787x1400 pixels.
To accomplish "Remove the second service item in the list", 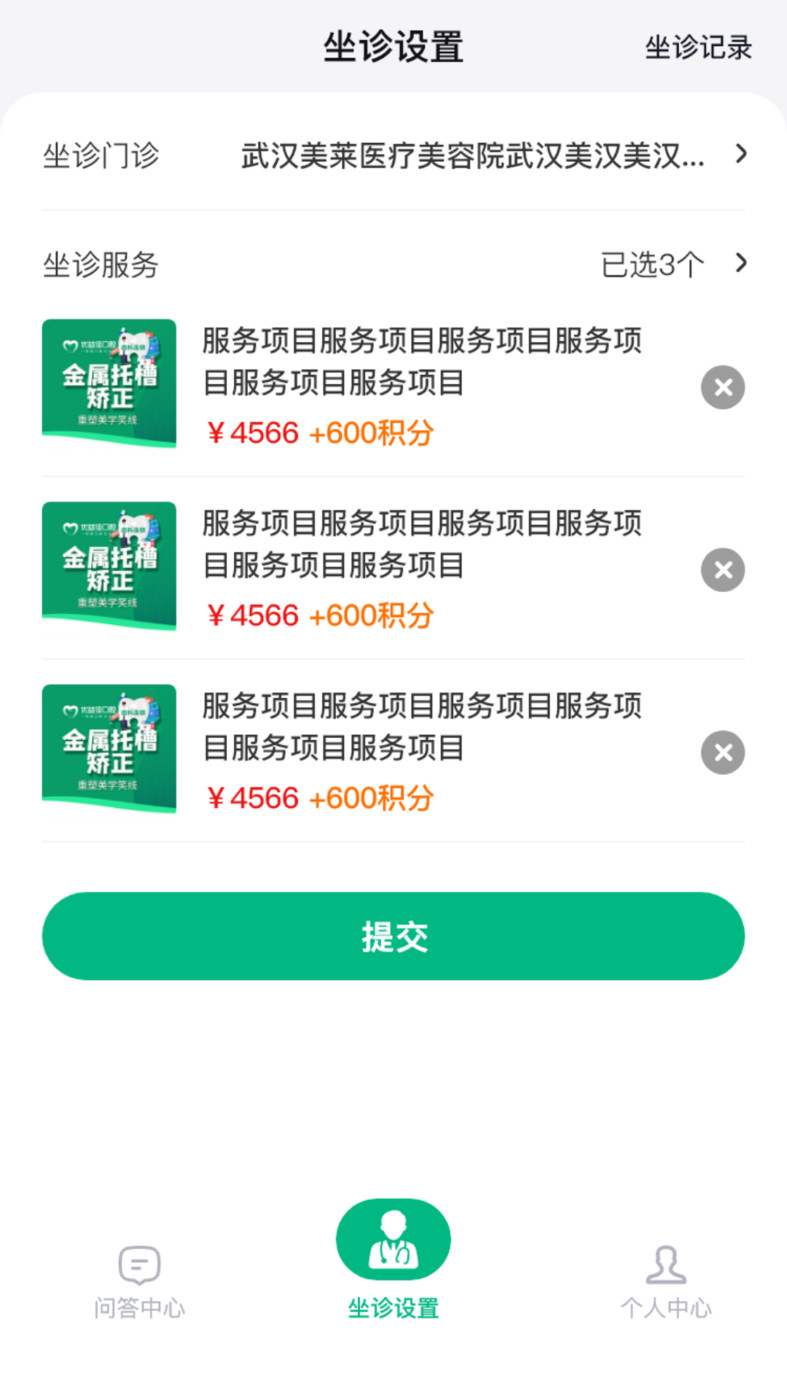I will (722, 570).
